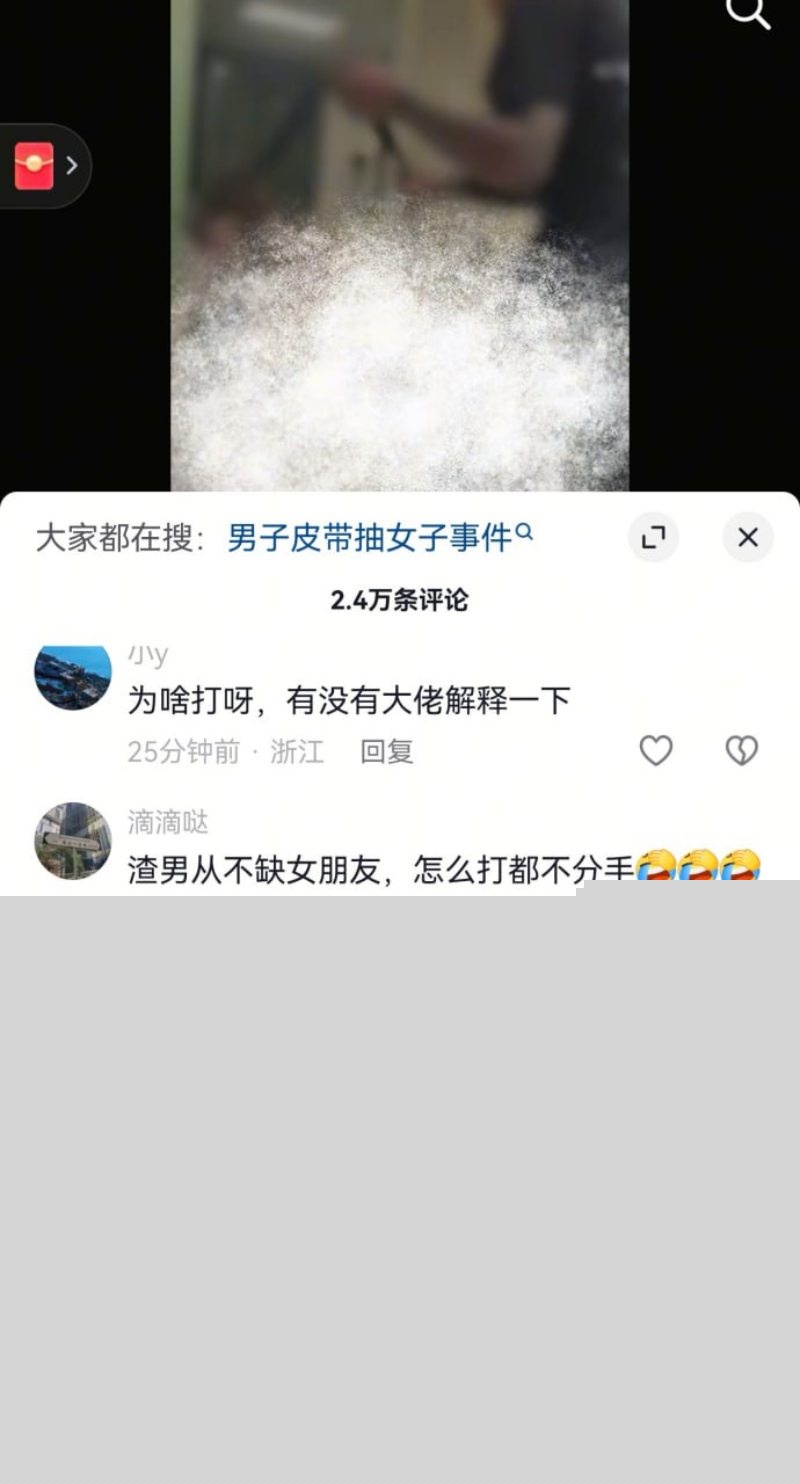Tap the heart icon to like 小y's comment
The height and width of the screenshot is (1484, 800).
(x=656, y=750)
